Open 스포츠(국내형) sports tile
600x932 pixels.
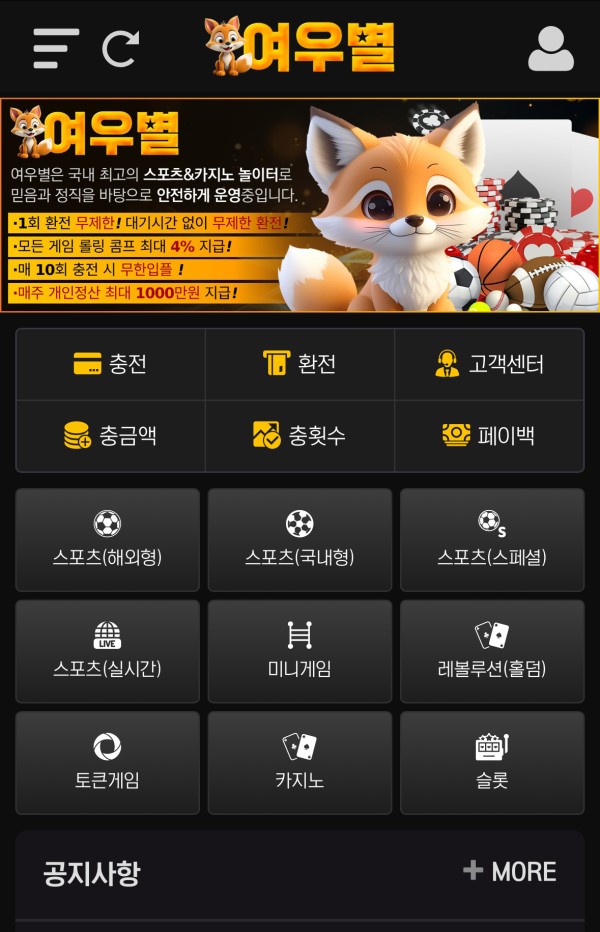tap(300, 540)
